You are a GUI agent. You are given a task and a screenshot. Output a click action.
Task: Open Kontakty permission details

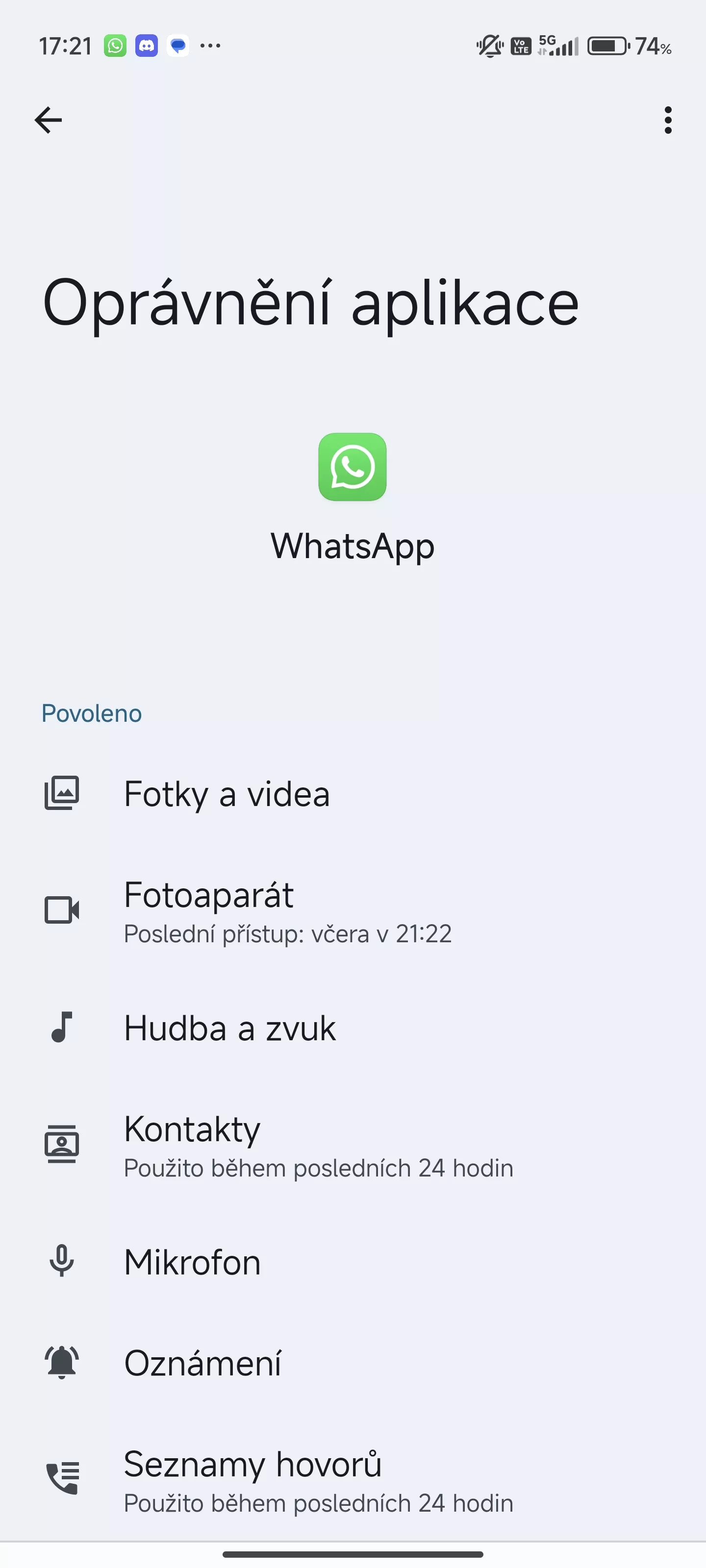coord(353,1145)
